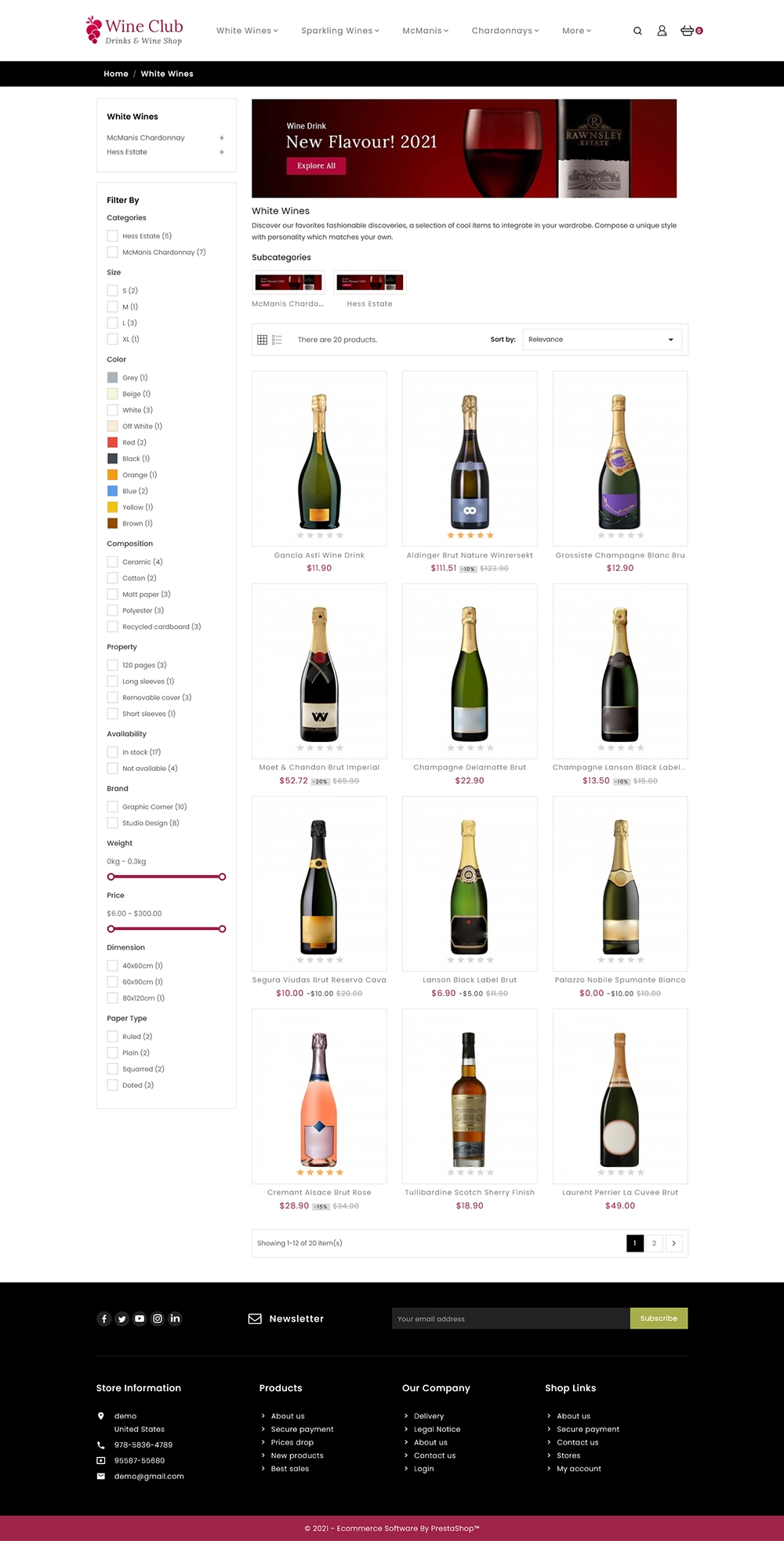Open Gancia Asti Wine Drink product
The width and height of the screenshot is (784, 1541).
click(319, 555)
